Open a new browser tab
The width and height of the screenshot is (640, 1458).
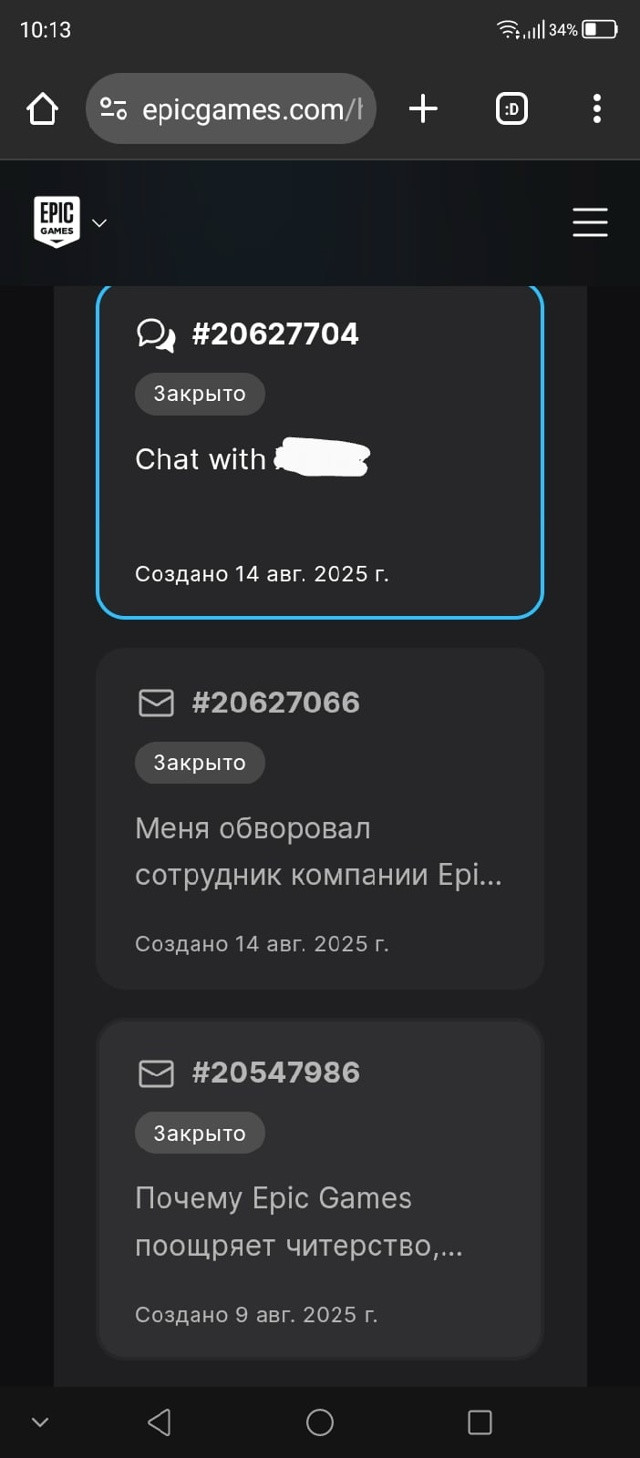(424, 109)
